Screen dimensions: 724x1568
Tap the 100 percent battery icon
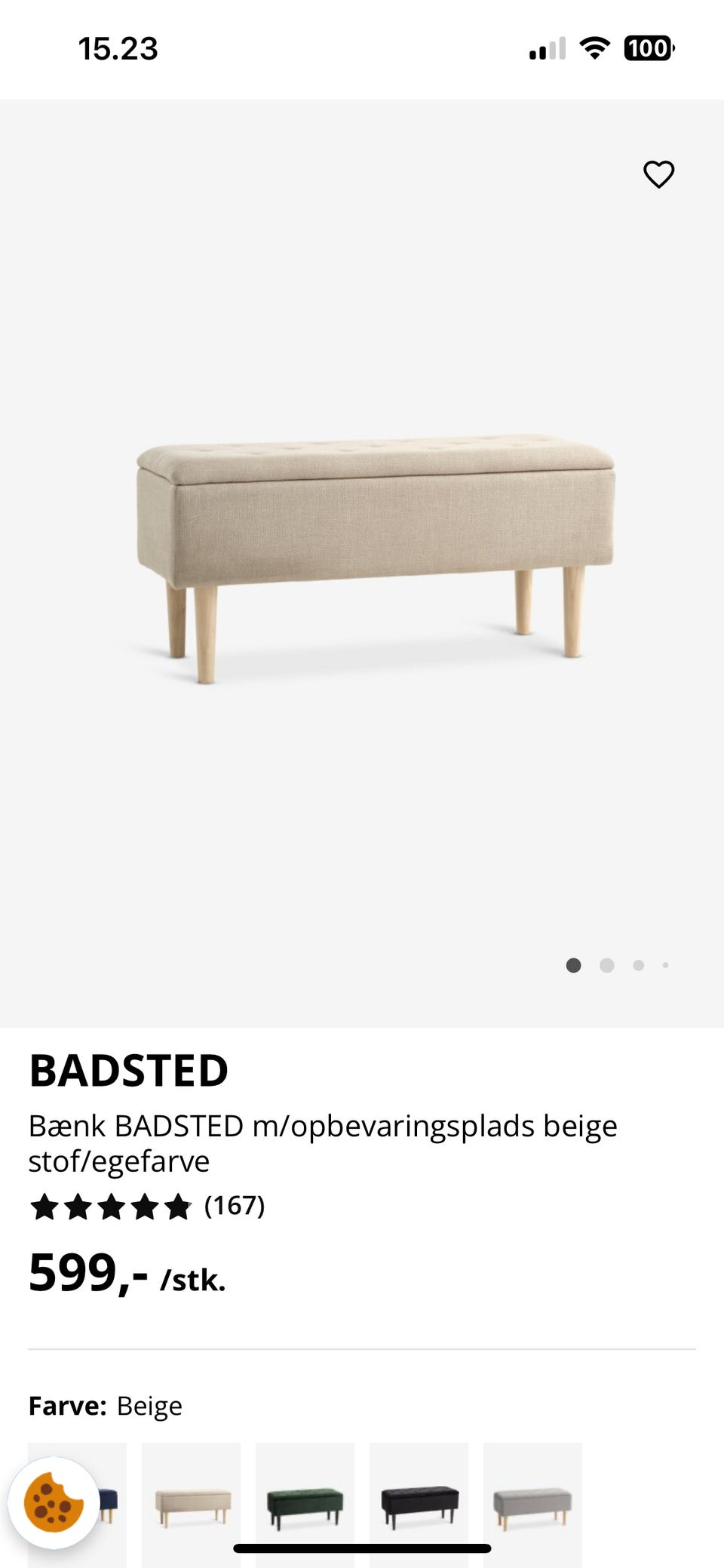click(x=649, y=48)
